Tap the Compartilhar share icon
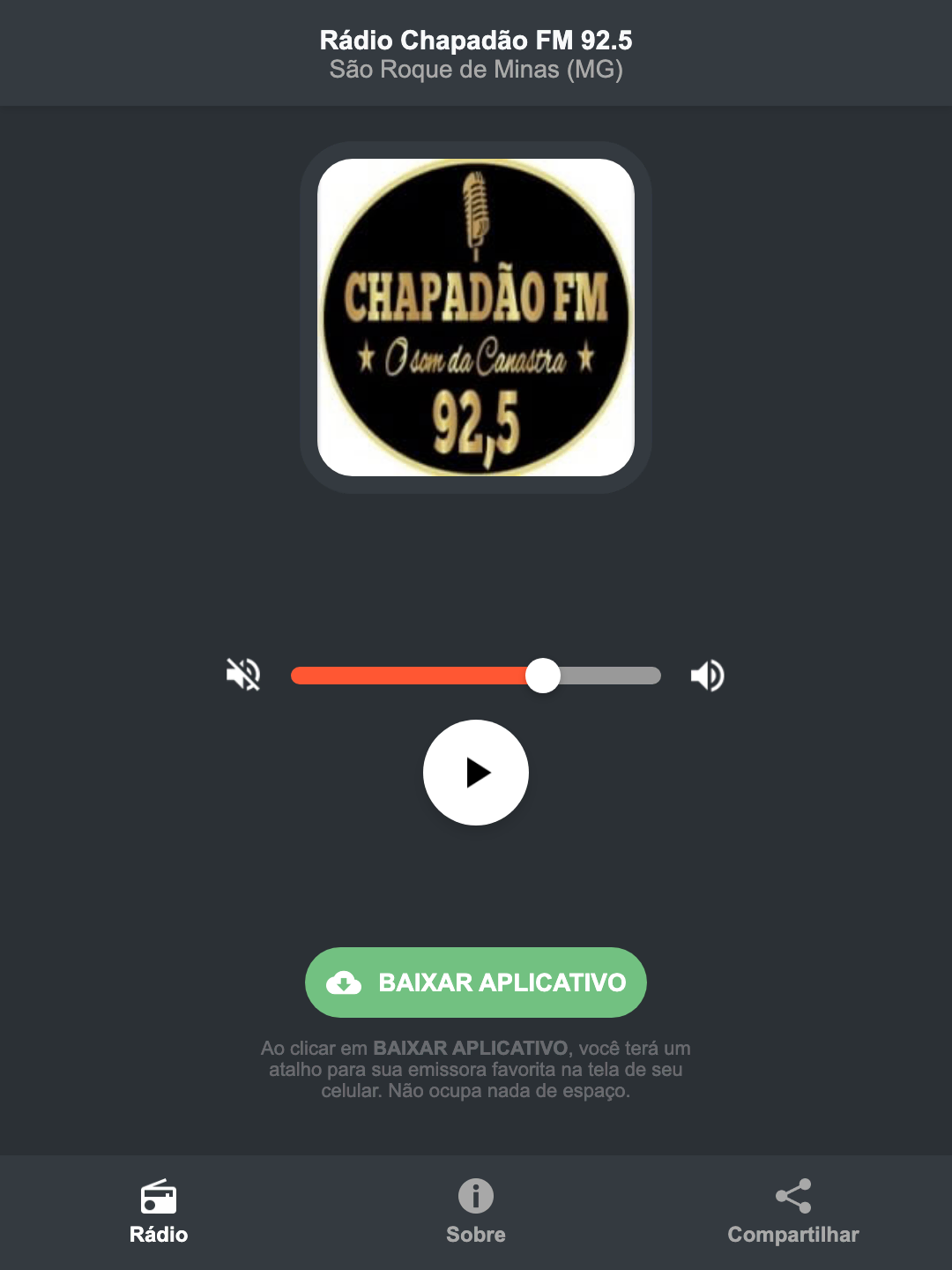 [x=792, y=1197]
